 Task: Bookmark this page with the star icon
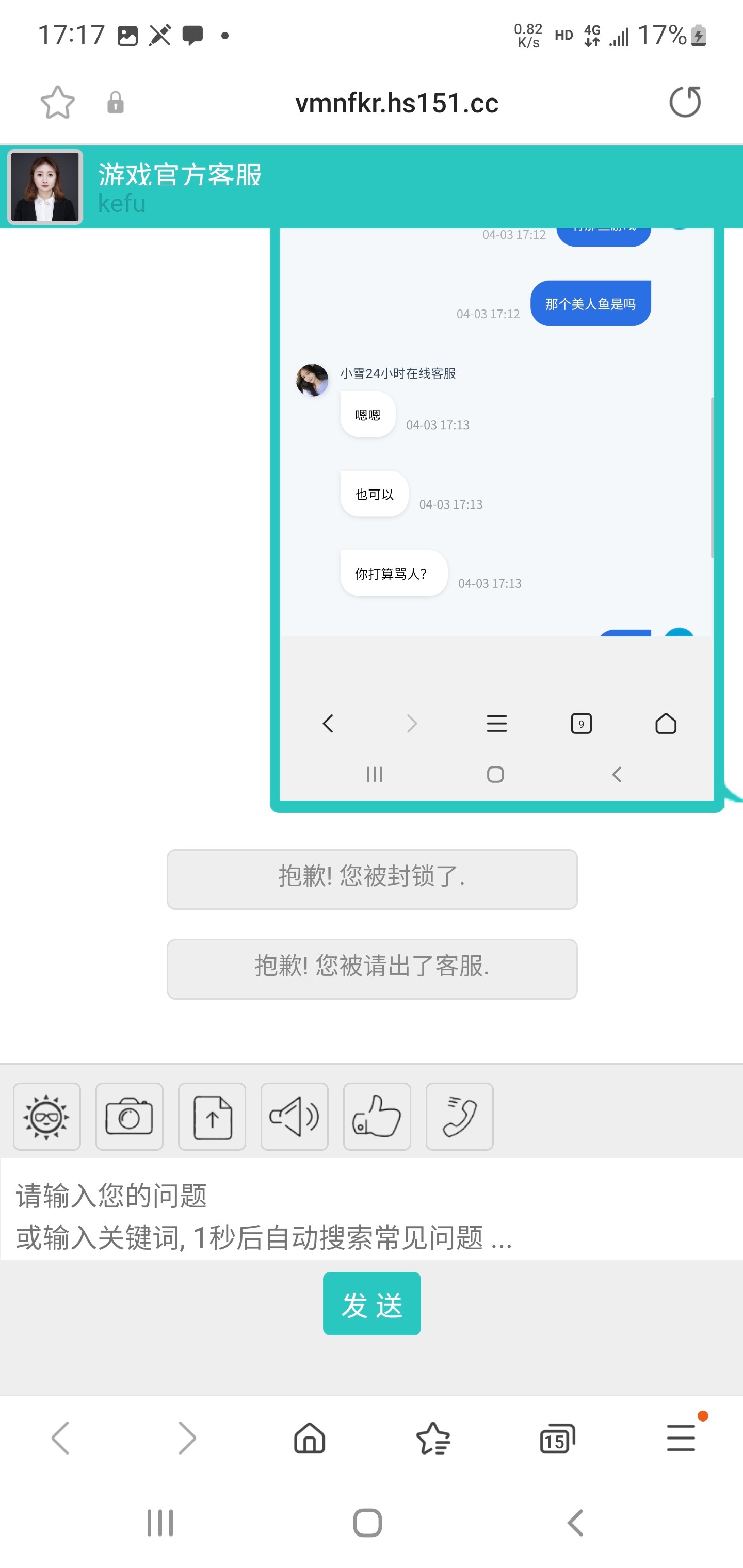coord(58,102)
